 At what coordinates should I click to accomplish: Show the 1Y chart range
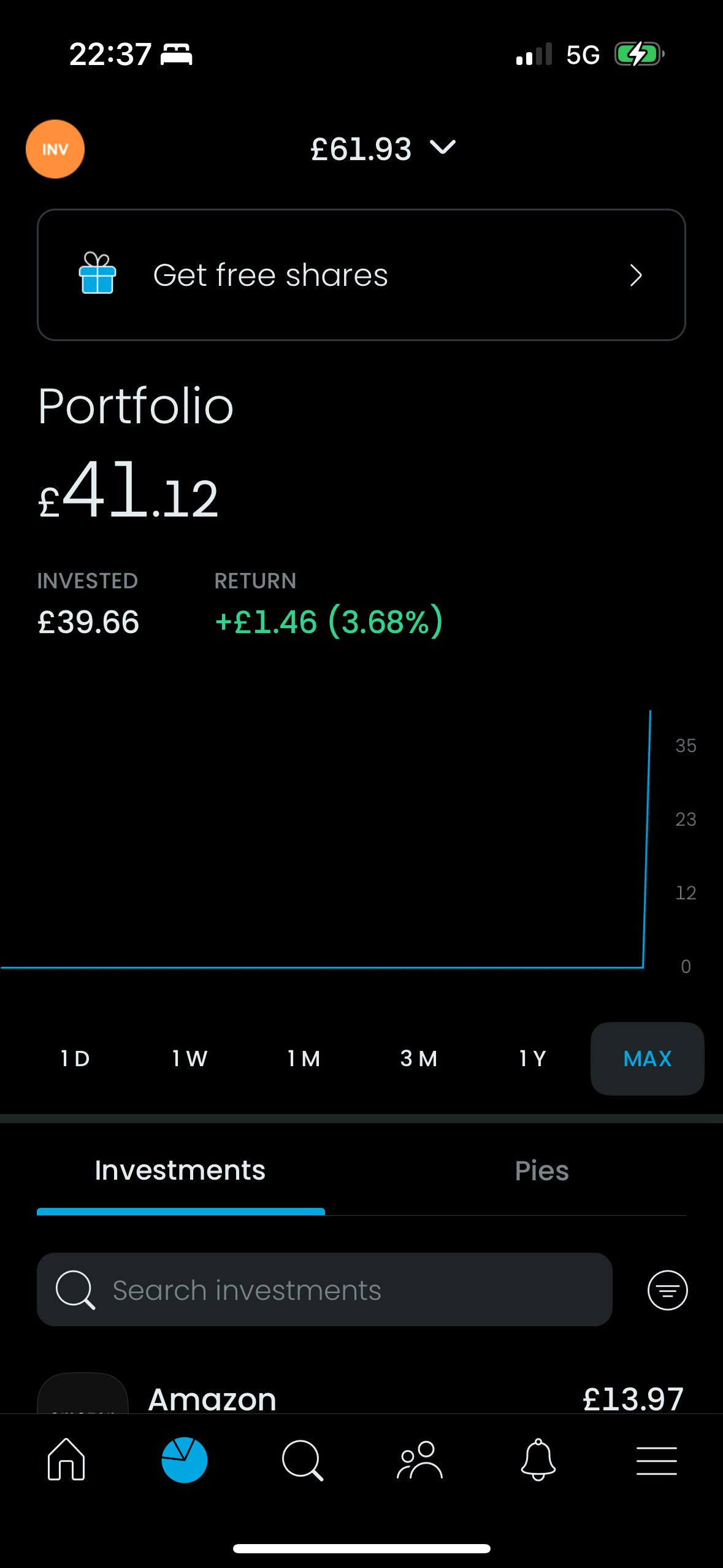532,1058
